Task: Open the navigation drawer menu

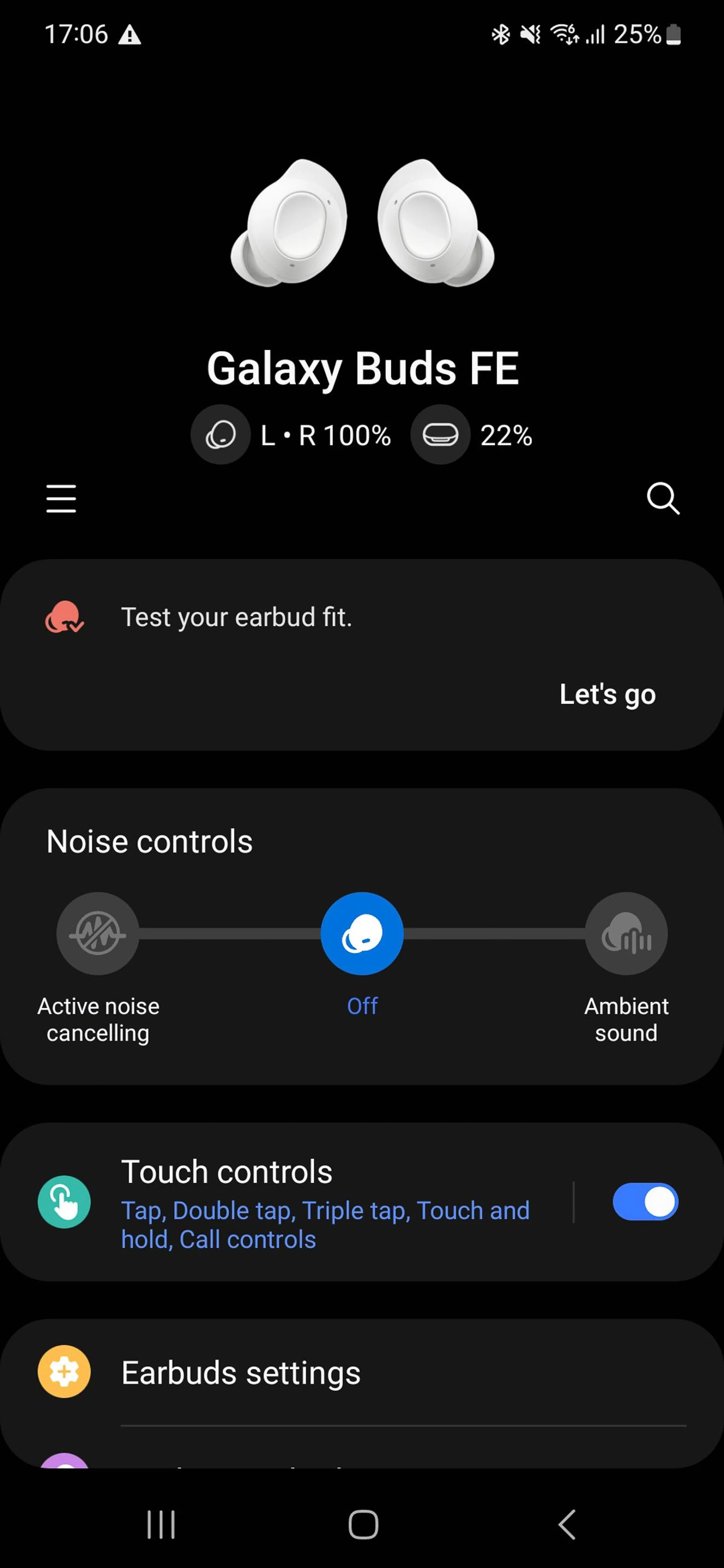Action: [x=60, y=499]
